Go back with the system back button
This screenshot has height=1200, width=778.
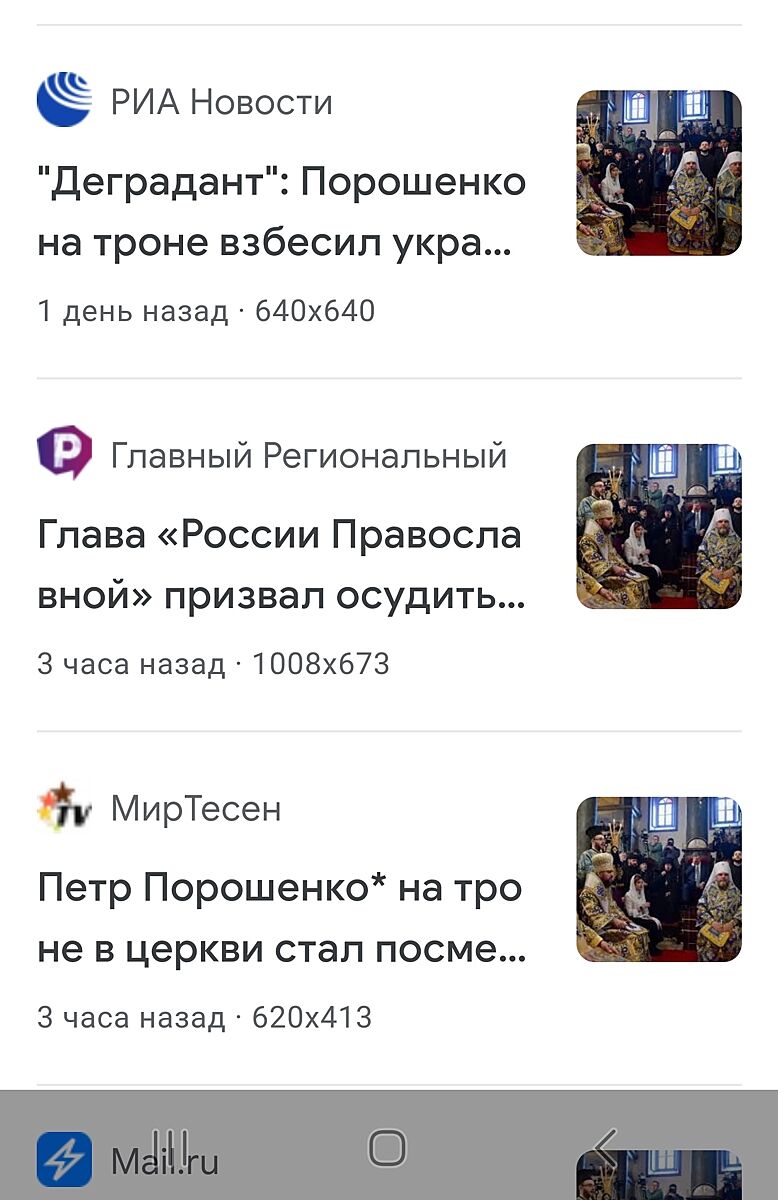[x=604, y=1148]
